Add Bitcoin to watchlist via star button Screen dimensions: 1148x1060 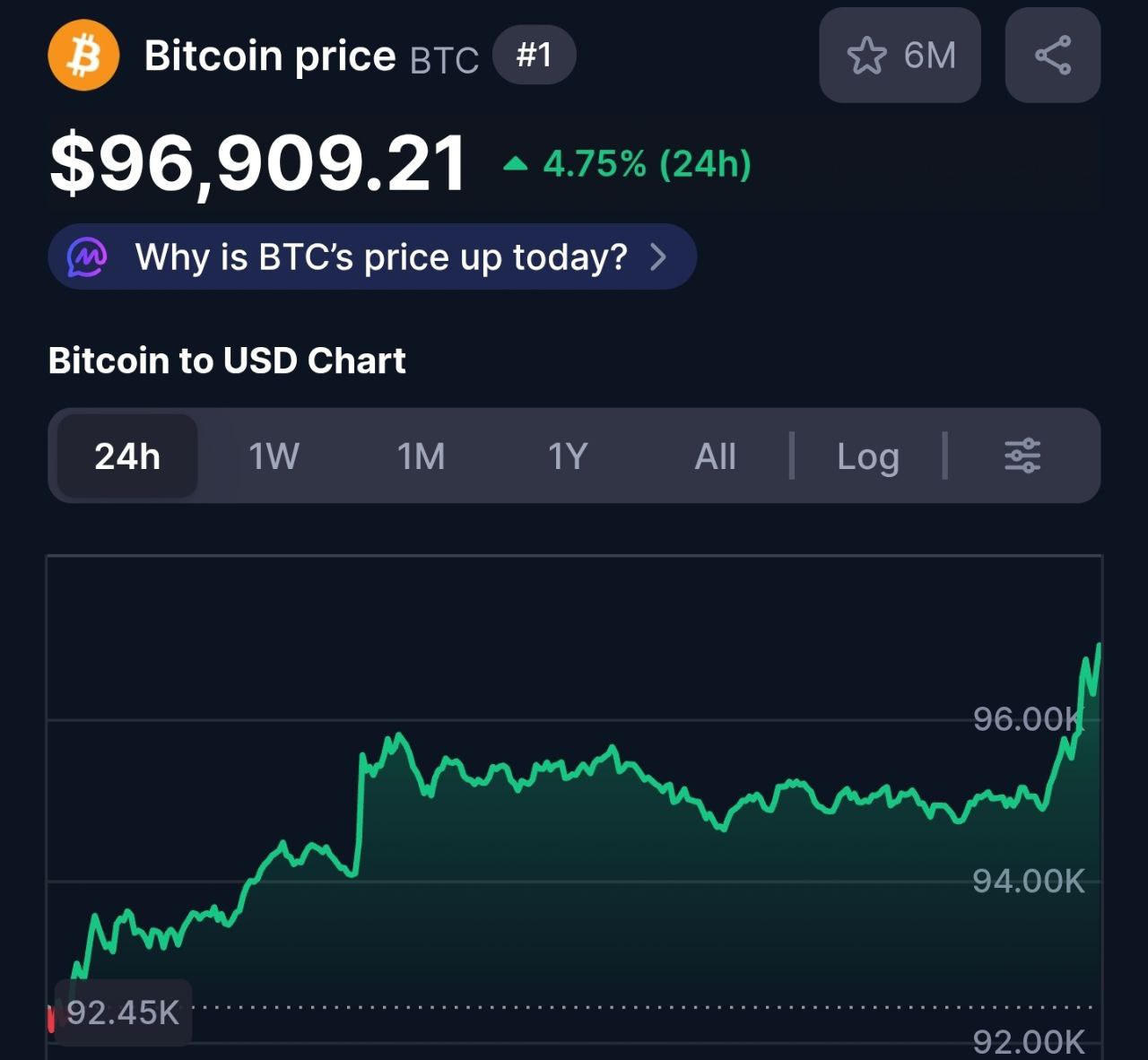(899, 56)
